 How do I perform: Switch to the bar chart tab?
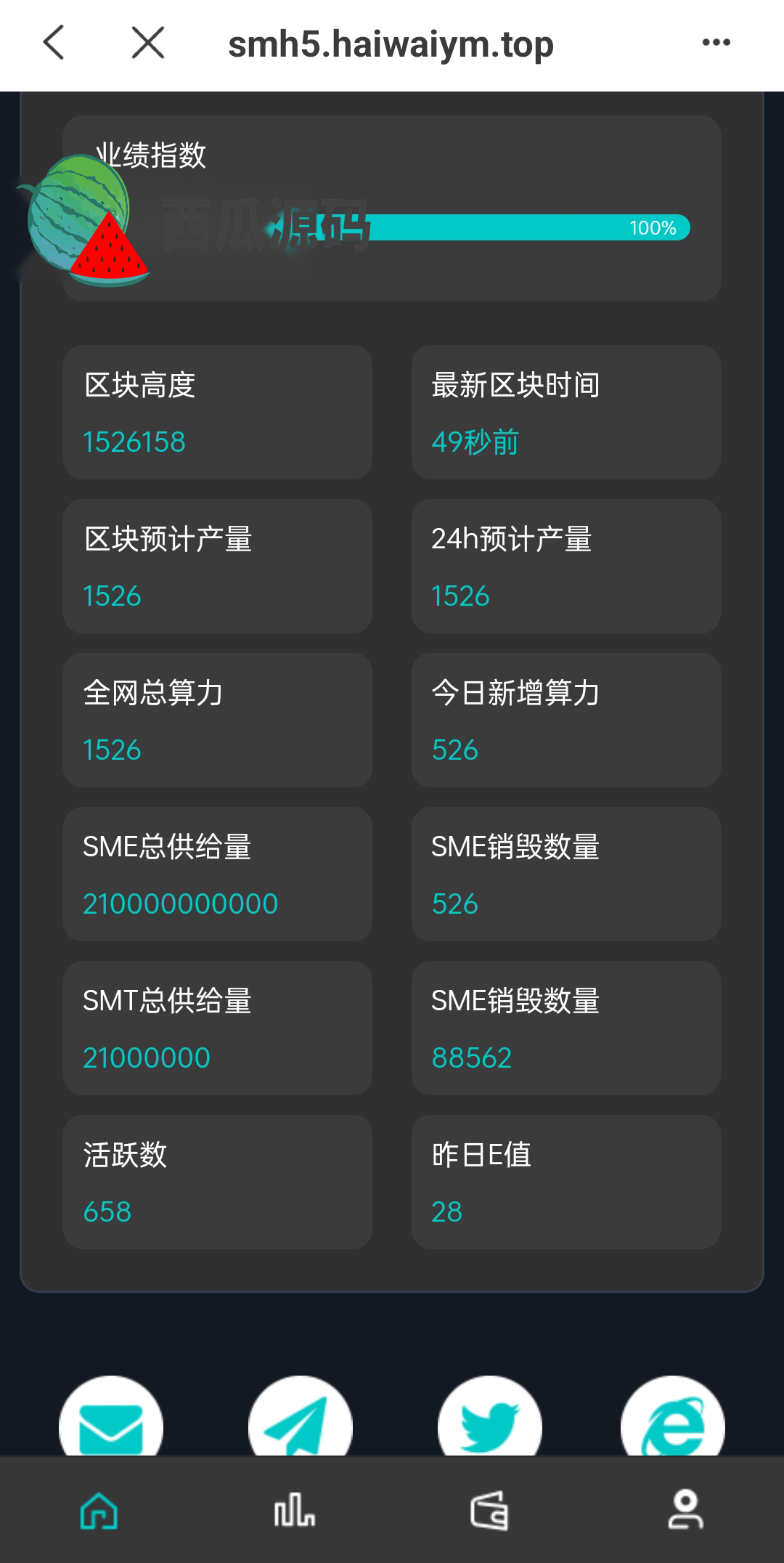tap(294, 1511)
